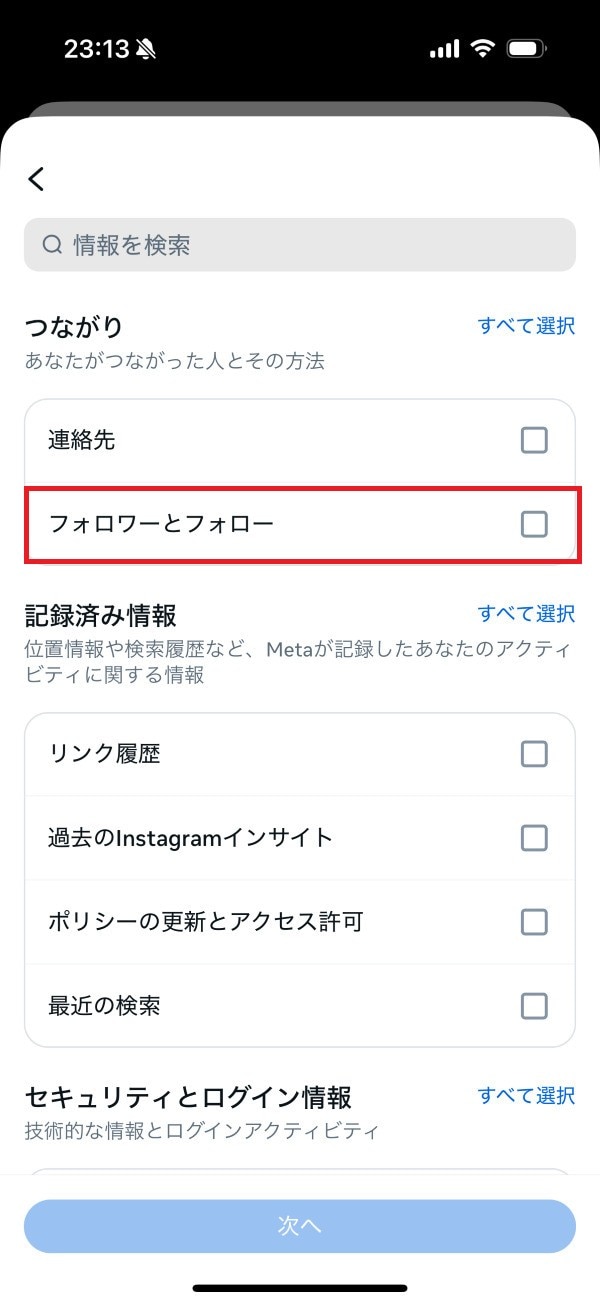Check the 最近の検索 checkbox

(534, 1006)
